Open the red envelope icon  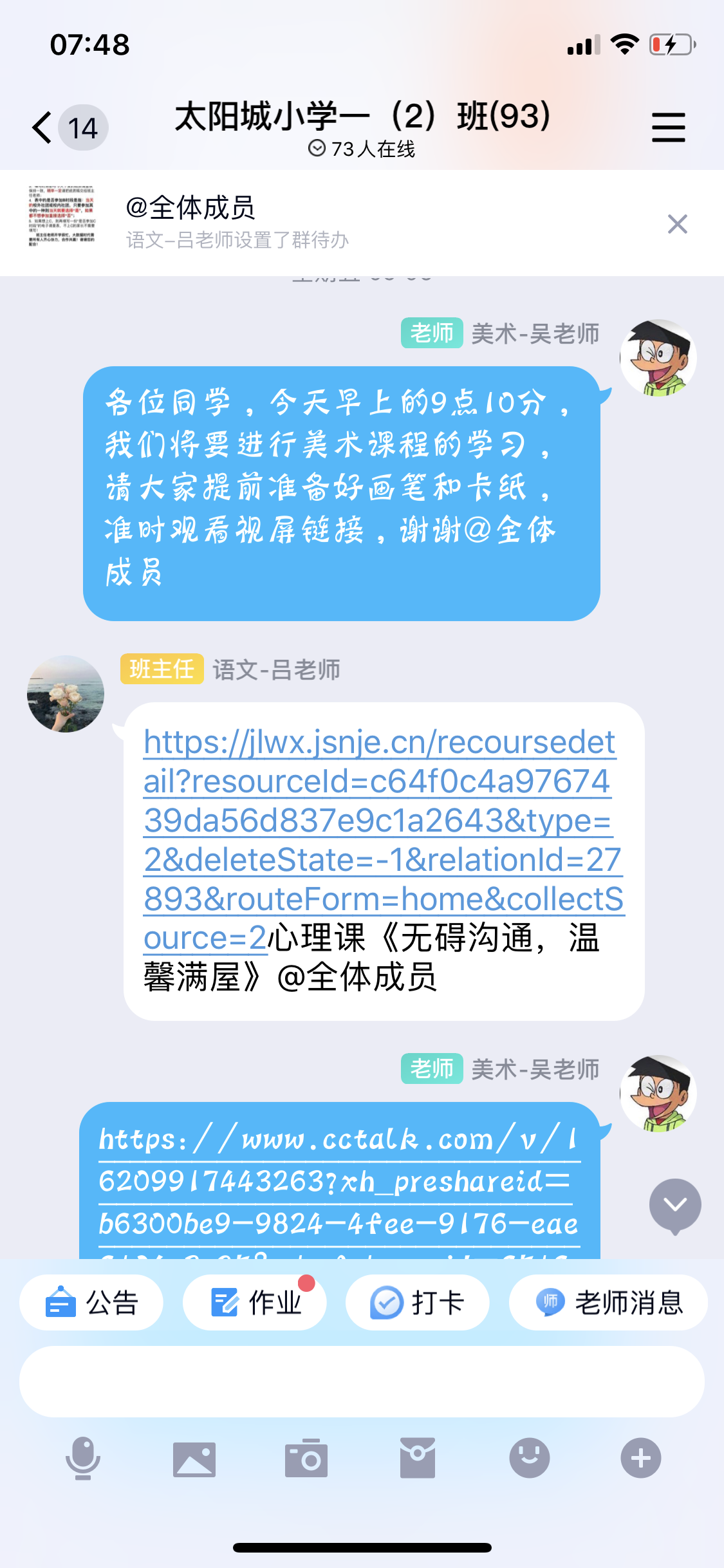point(418,1459)
